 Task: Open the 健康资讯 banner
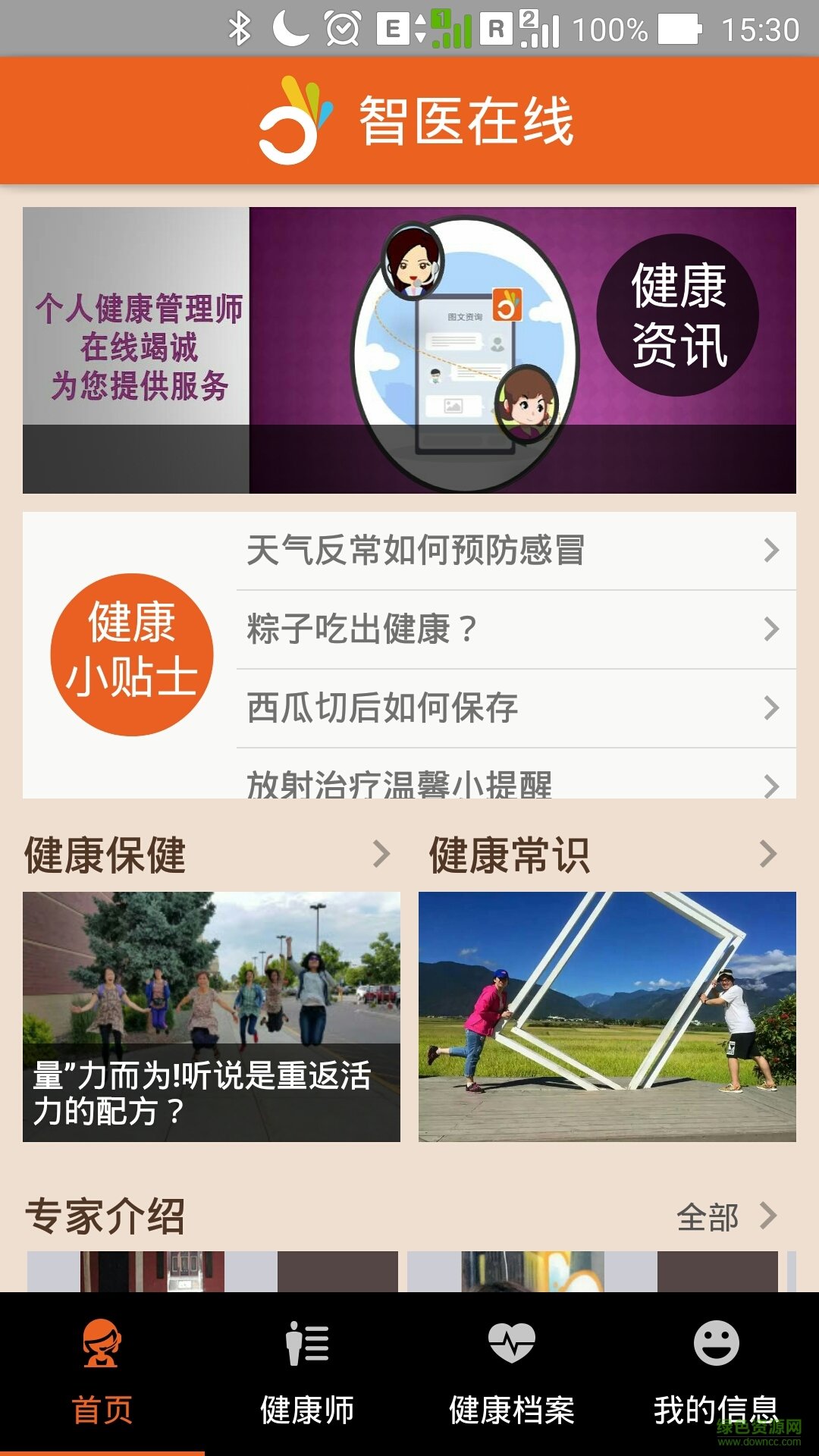409,350
